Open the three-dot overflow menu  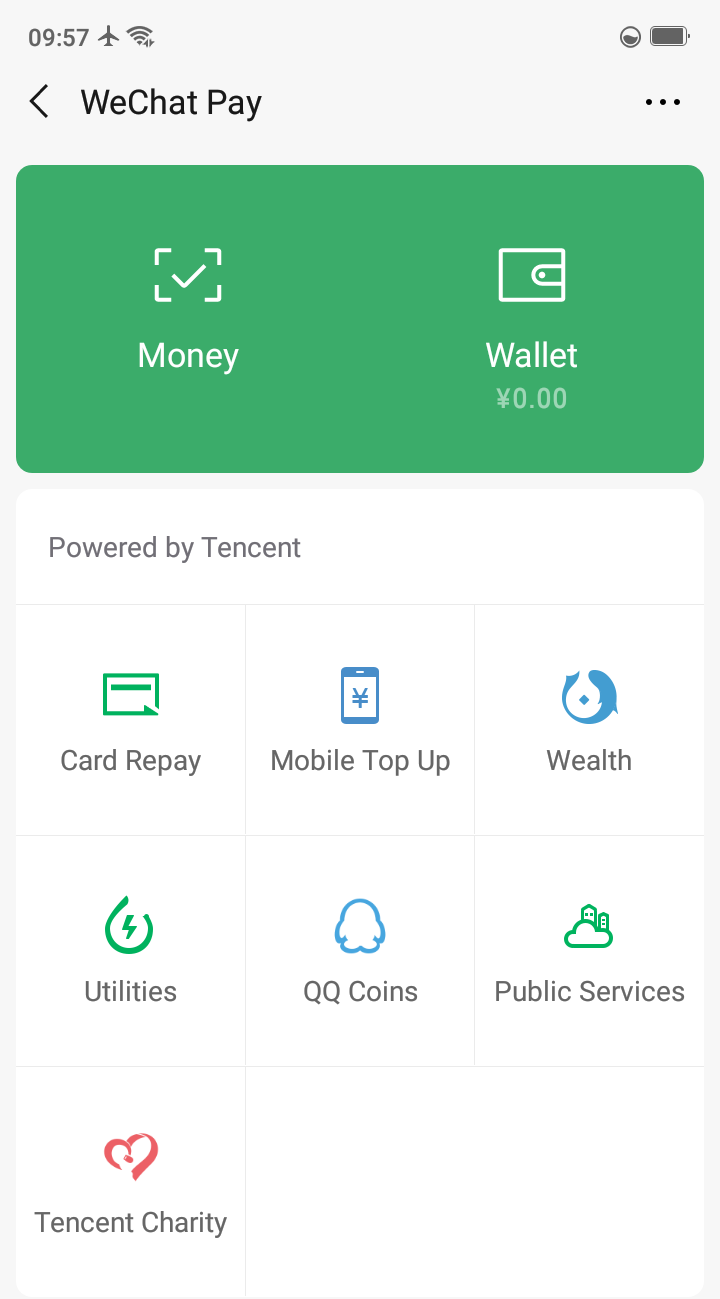click(x=663, y=102)
